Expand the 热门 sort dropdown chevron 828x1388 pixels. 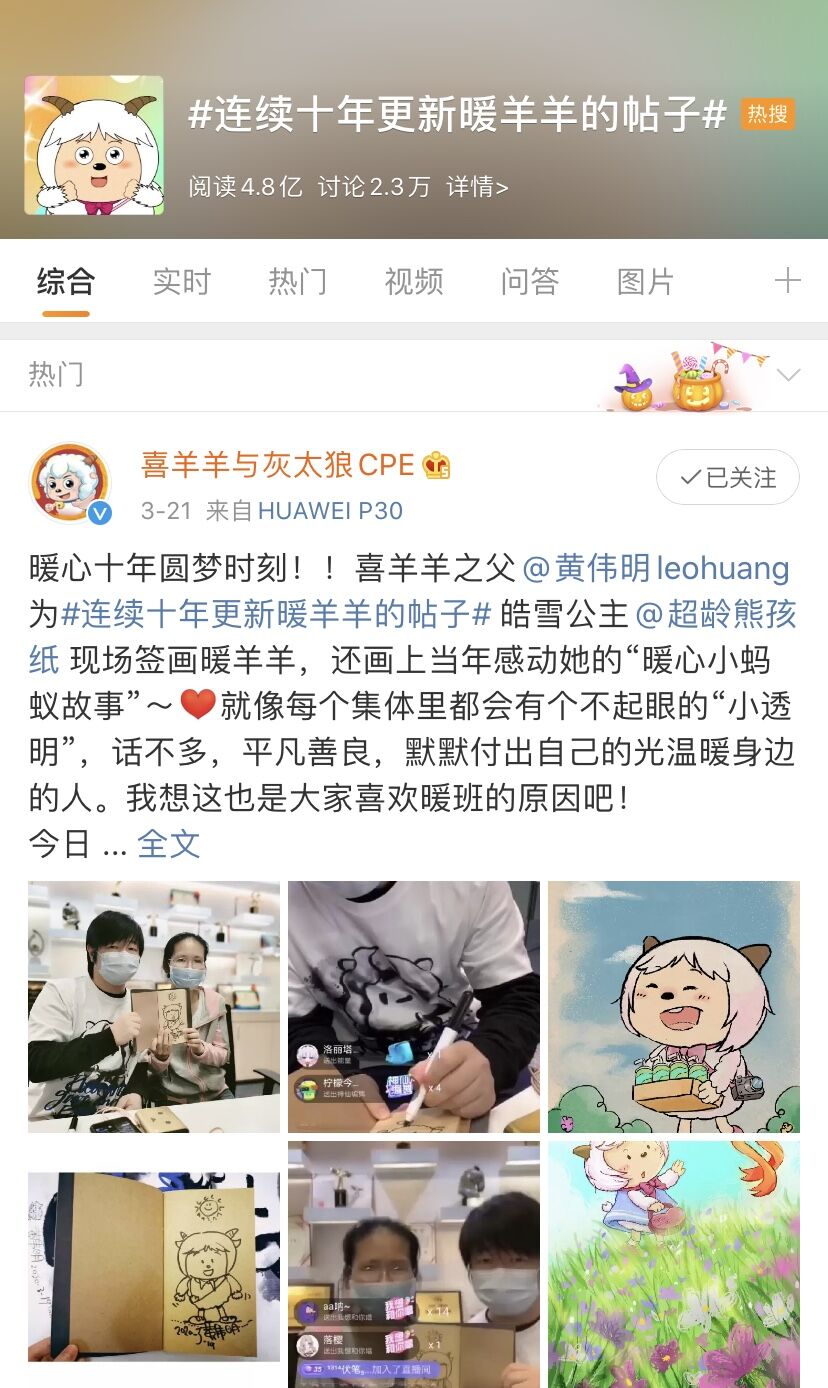(x=789, y=376)
